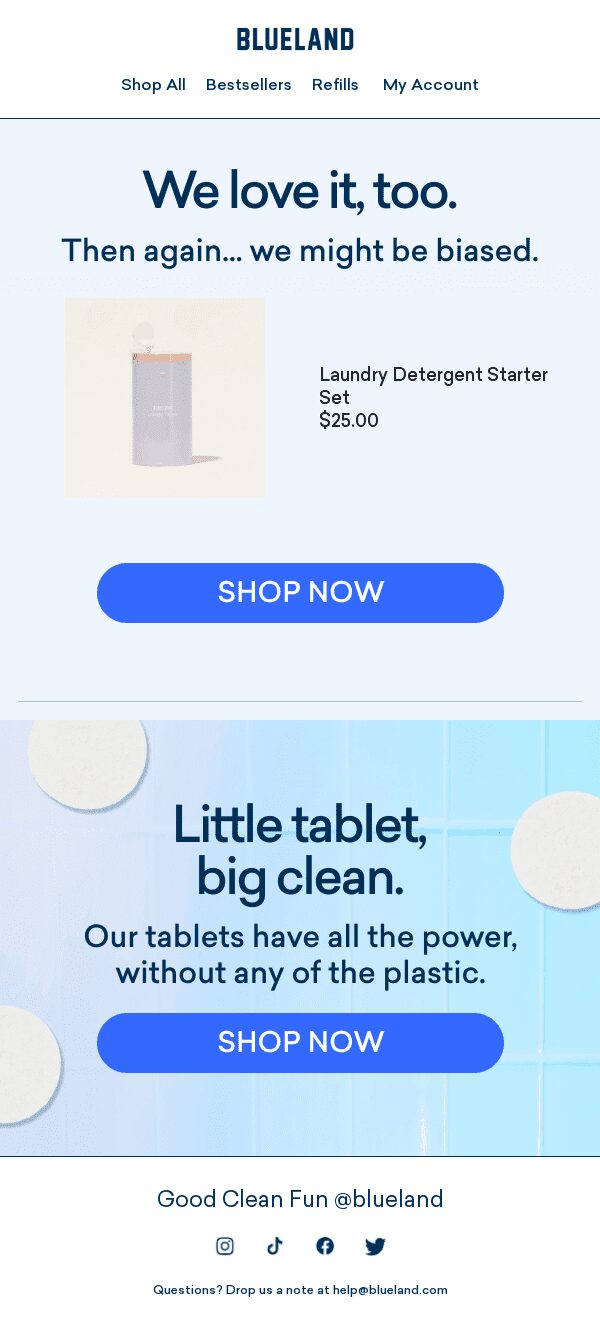Open My Account

pos(430,85)
